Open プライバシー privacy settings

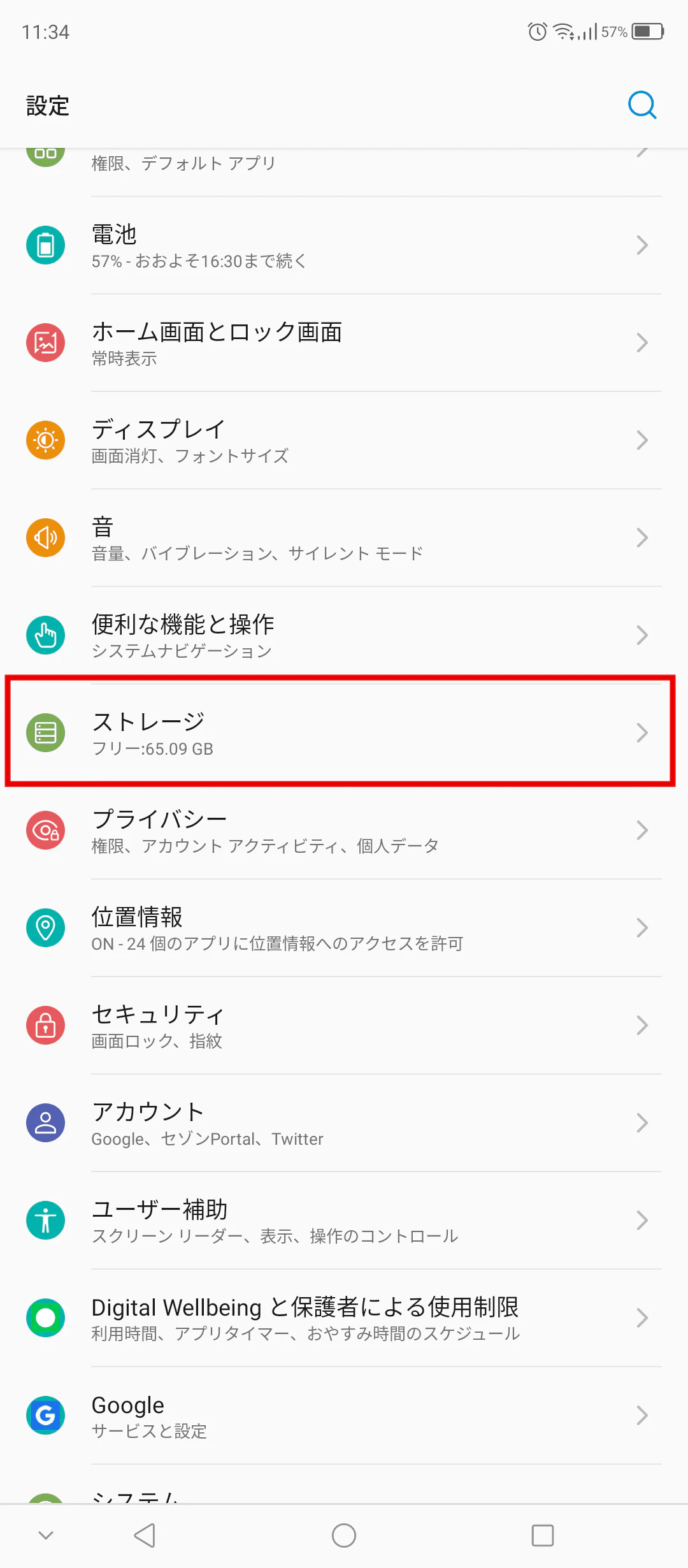click(x=344, y=831)
